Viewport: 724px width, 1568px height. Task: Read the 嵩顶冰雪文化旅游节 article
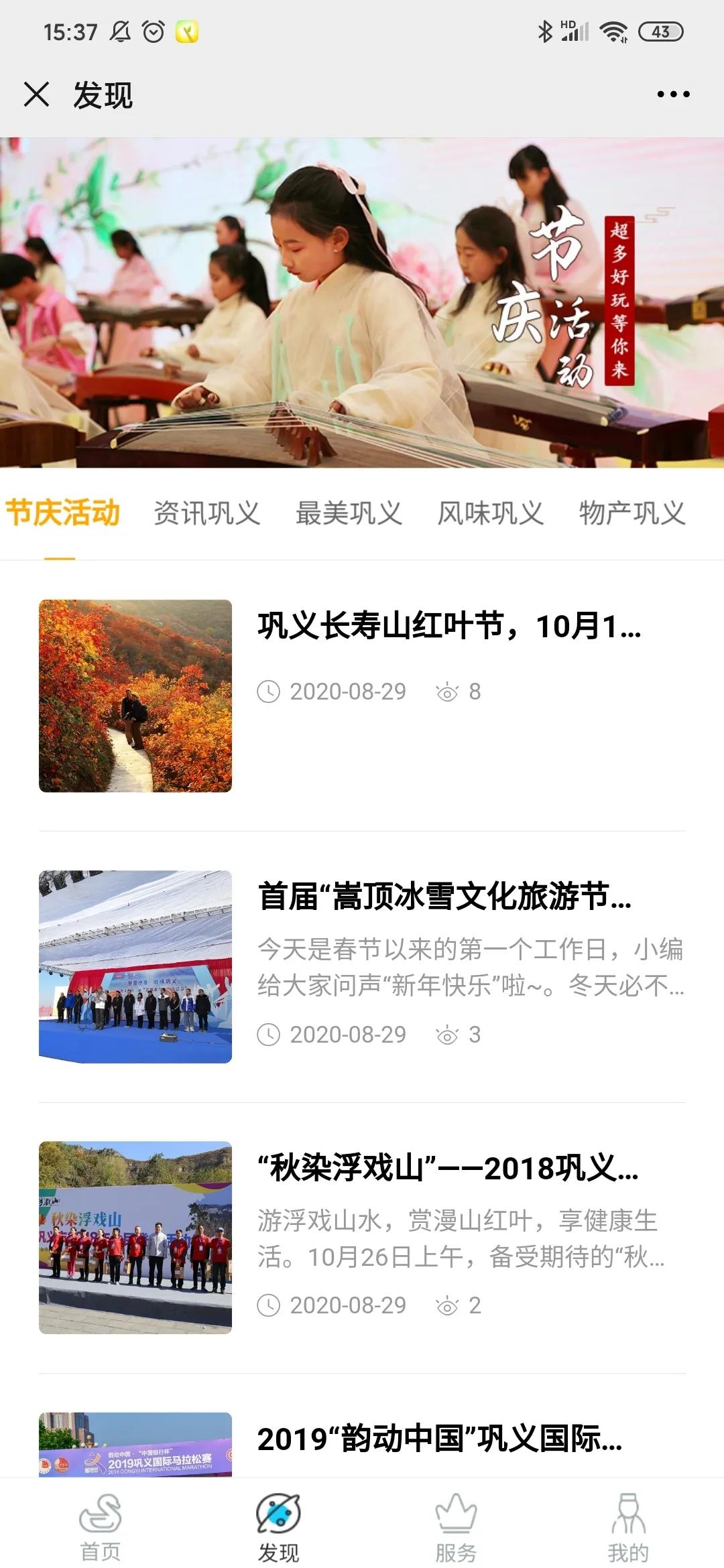444,898
